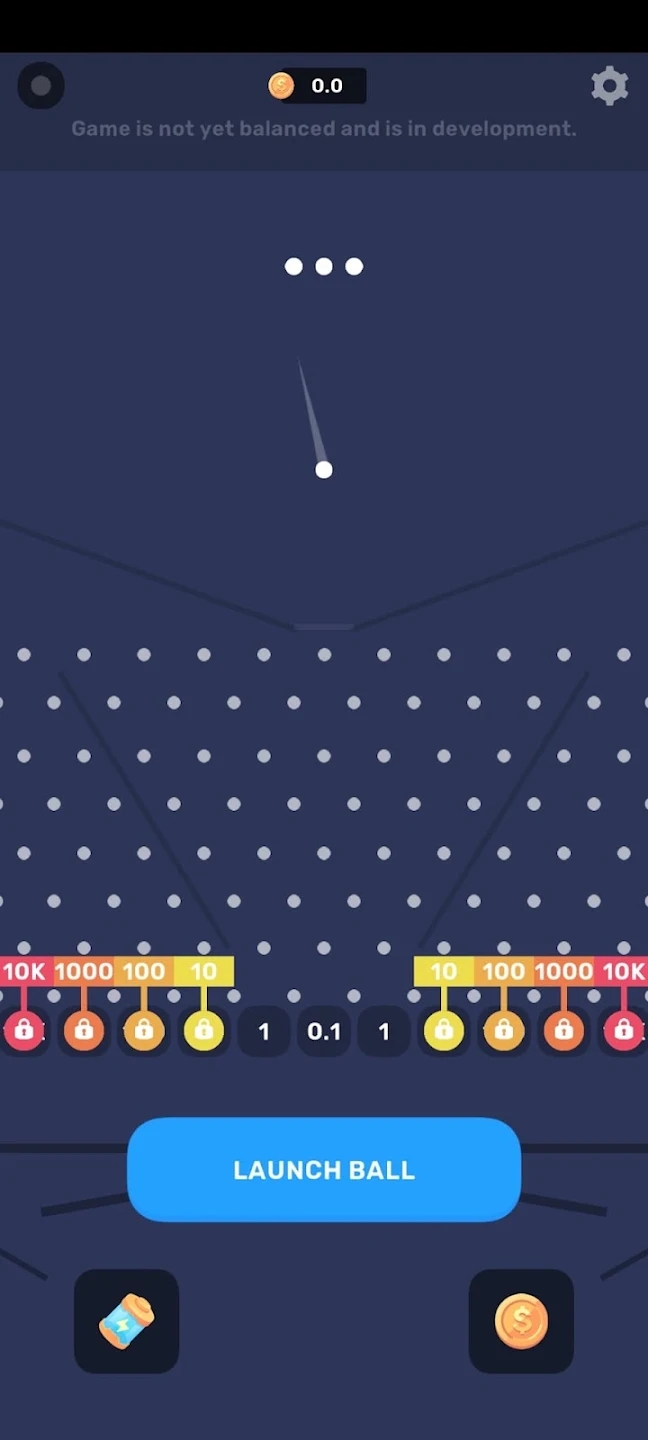Tap the dark round button top-left
This screenshot has height=1440, width=648.
click(41, 86)
